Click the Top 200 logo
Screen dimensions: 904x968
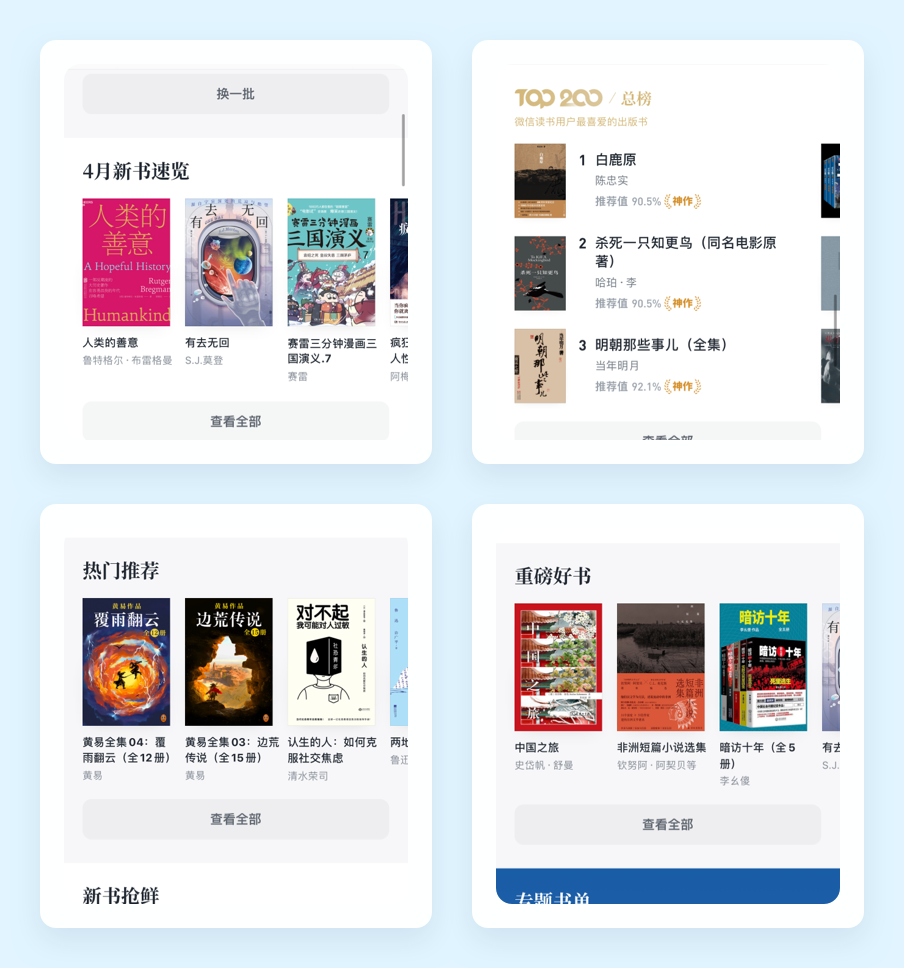click(x=560, y=95)
